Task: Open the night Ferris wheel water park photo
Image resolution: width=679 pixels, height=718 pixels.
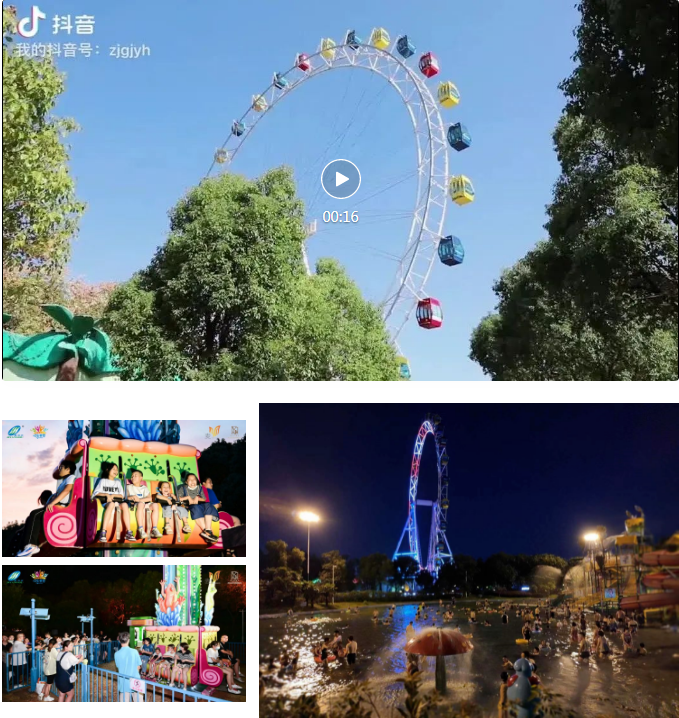Action: point(468,560)
